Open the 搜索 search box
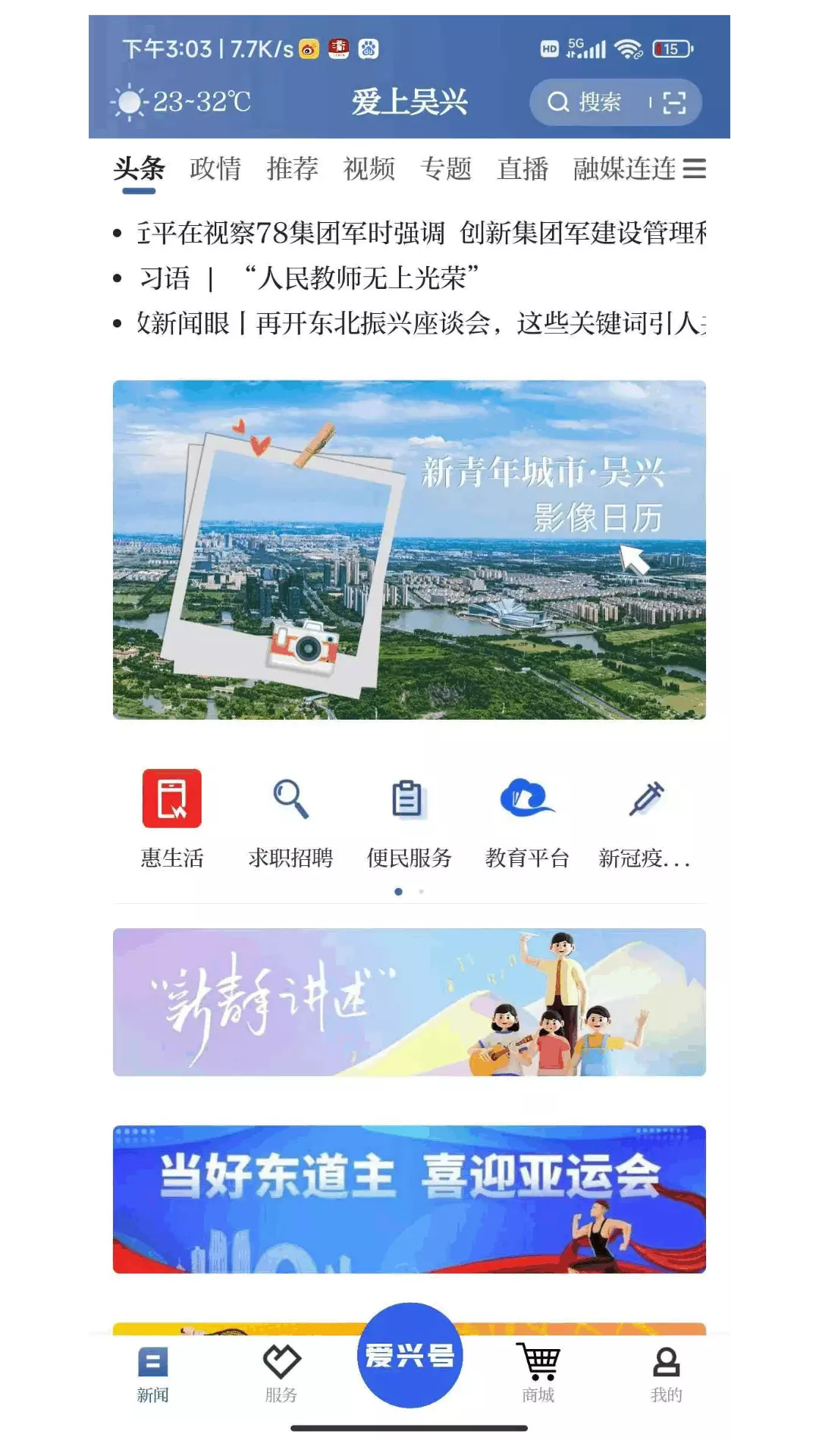This screenshot has width=819, height=1456. [585, 102]
